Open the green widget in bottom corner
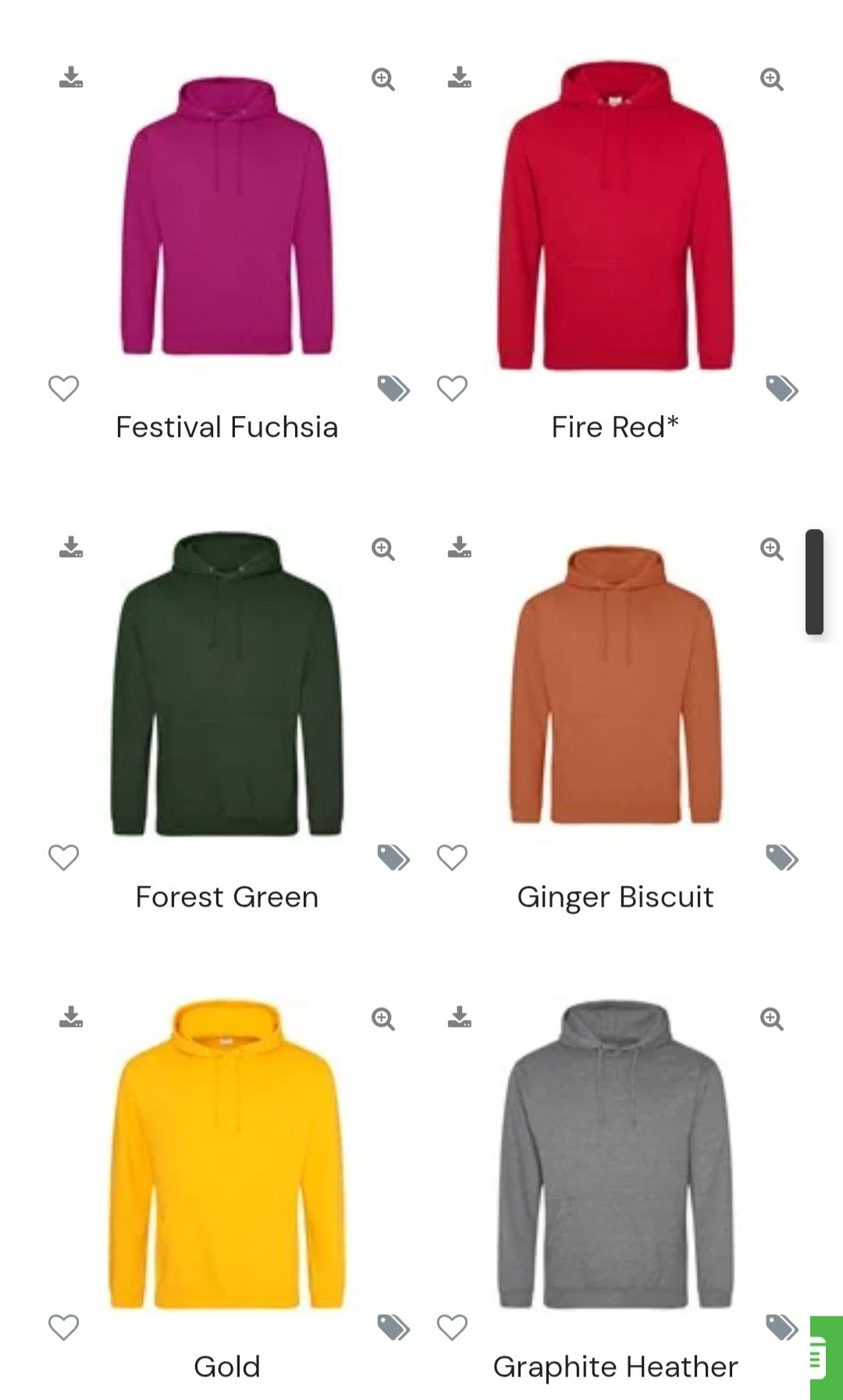Image resolution: width=843 pixels, height=1400 pixels. [x=827, y=1362]
